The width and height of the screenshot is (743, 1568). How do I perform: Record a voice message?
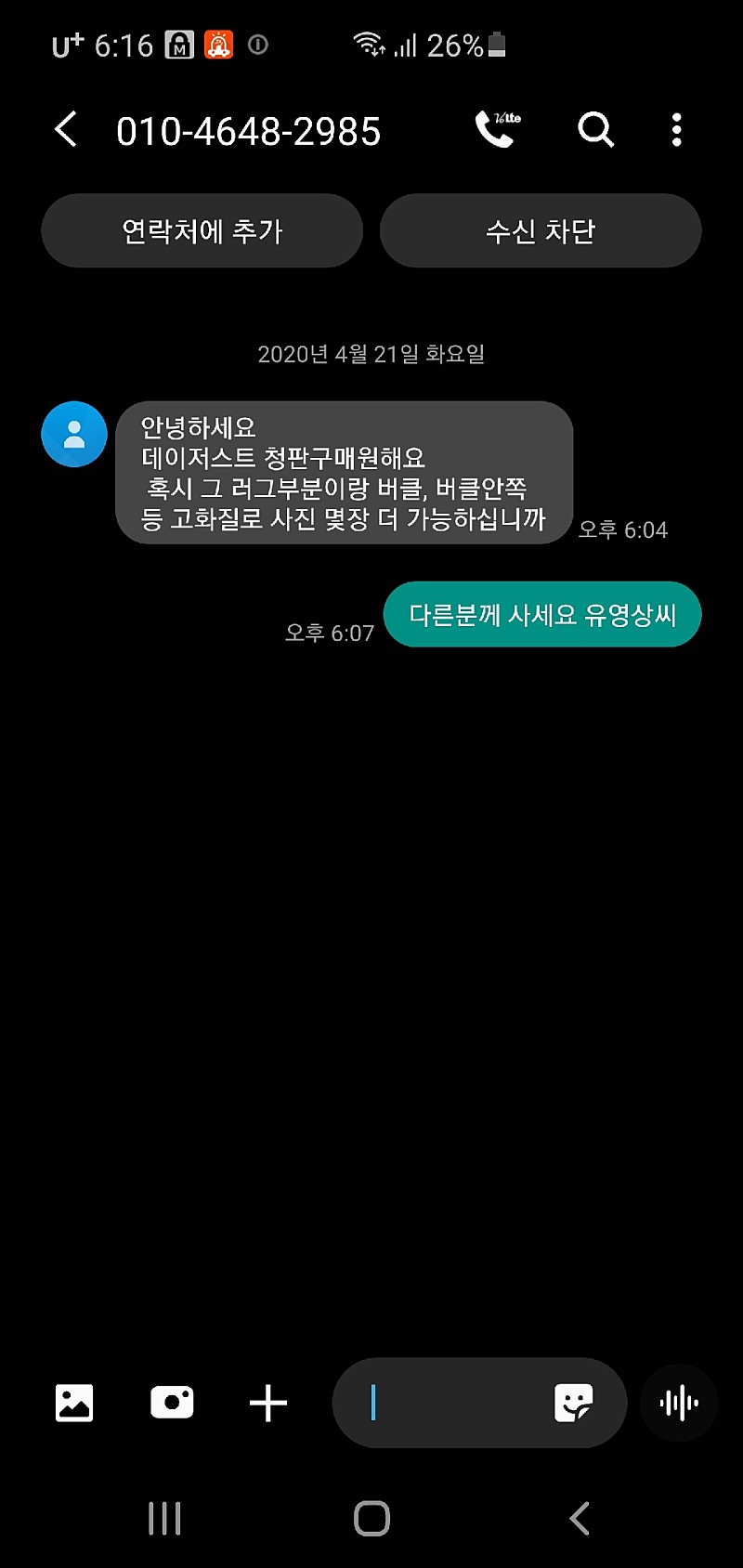(x=679, y=1403)
